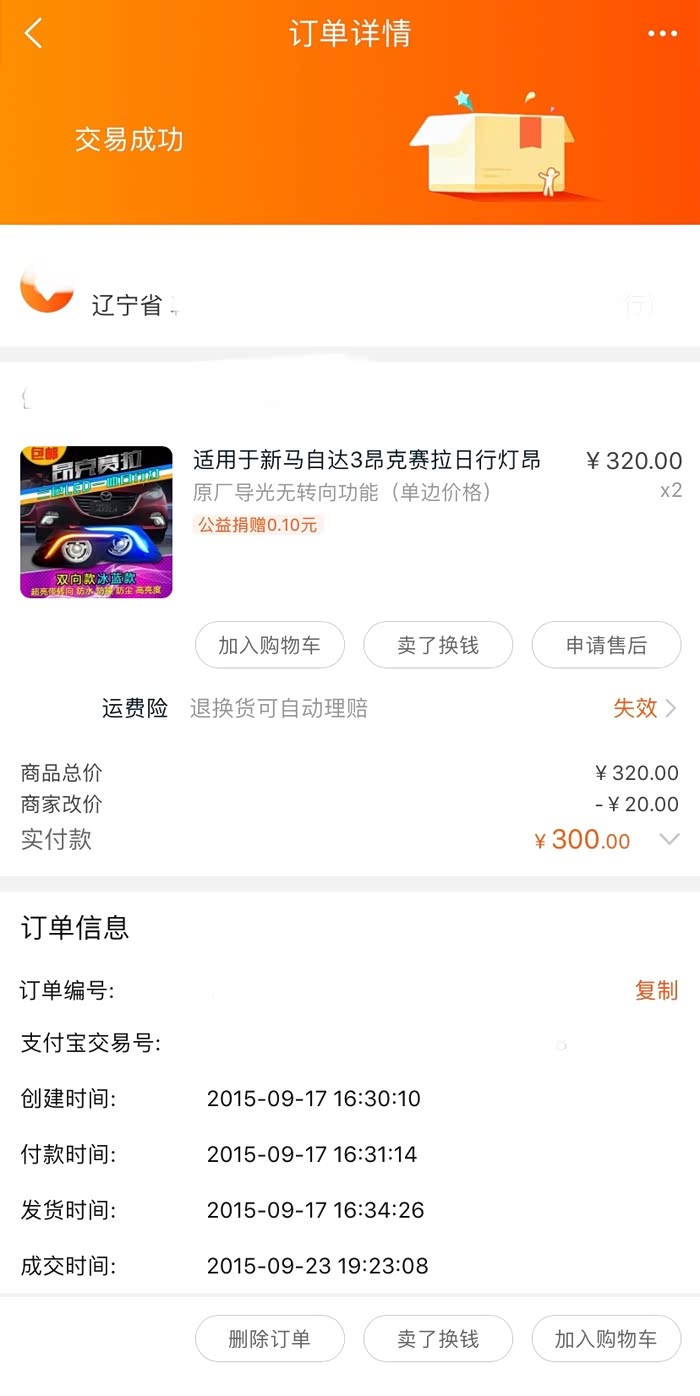Image resolution: width=700 pixels, height=1396 pixels.
Task: Delete this order with 删除订单
Action: (270, 1339)
